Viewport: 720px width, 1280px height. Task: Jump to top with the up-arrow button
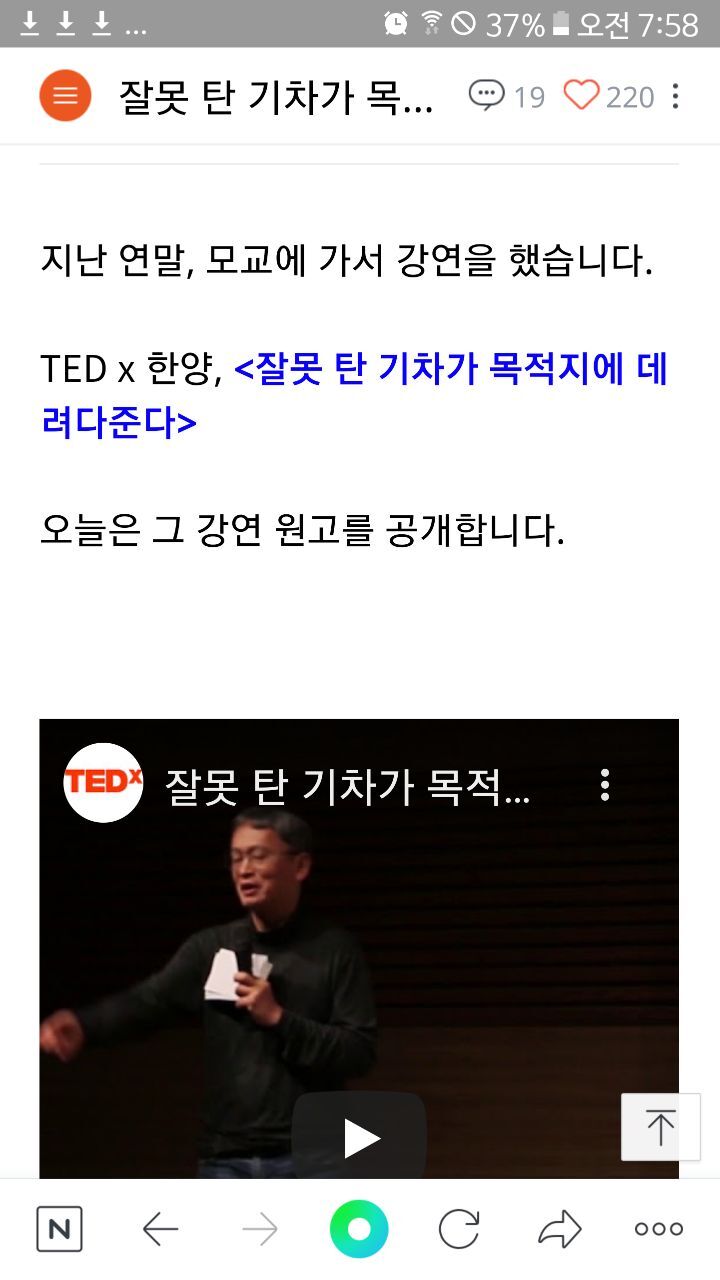click(x=660, y=1127)
